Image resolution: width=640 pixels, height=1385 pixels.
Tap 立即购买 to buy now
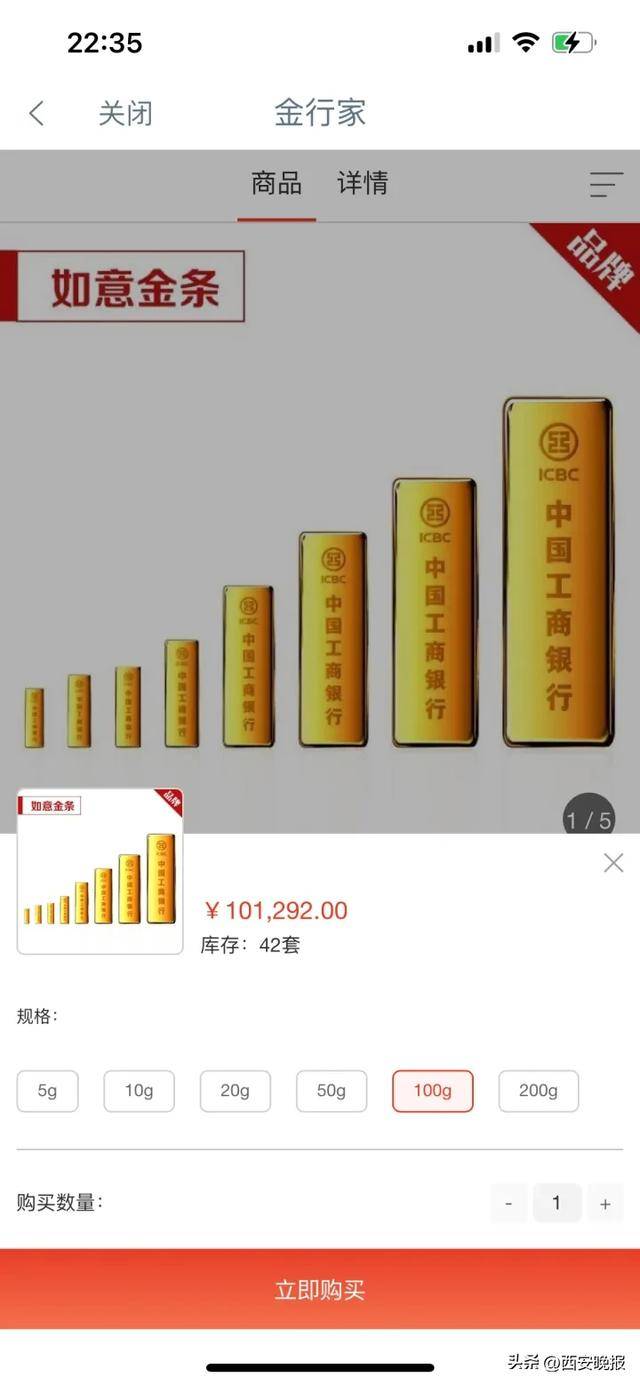click(320, 1289)
